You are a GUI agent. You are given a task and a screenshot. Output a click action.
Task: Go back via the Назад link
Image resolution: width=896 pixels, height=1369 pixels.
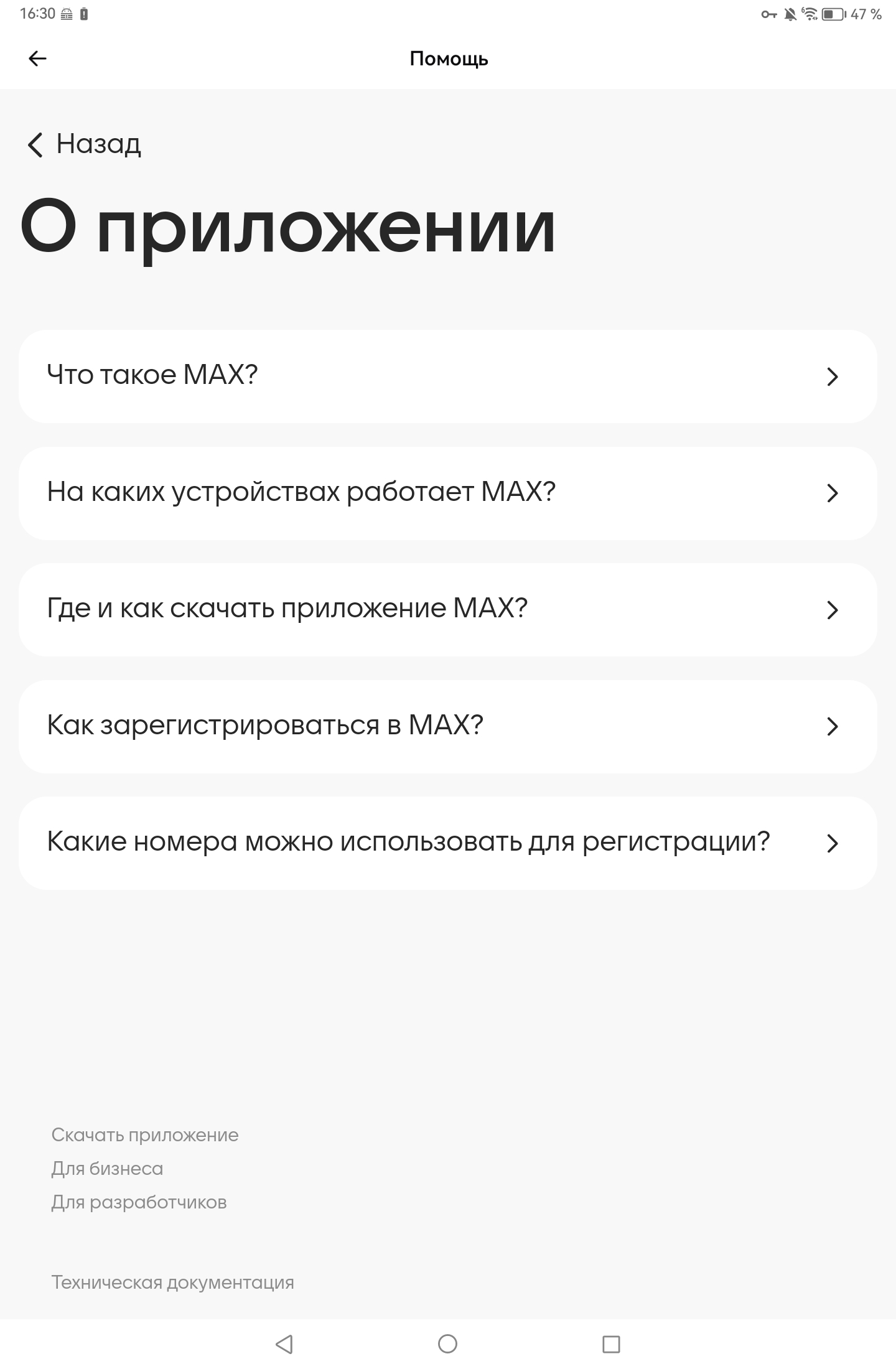coord(85,144)
